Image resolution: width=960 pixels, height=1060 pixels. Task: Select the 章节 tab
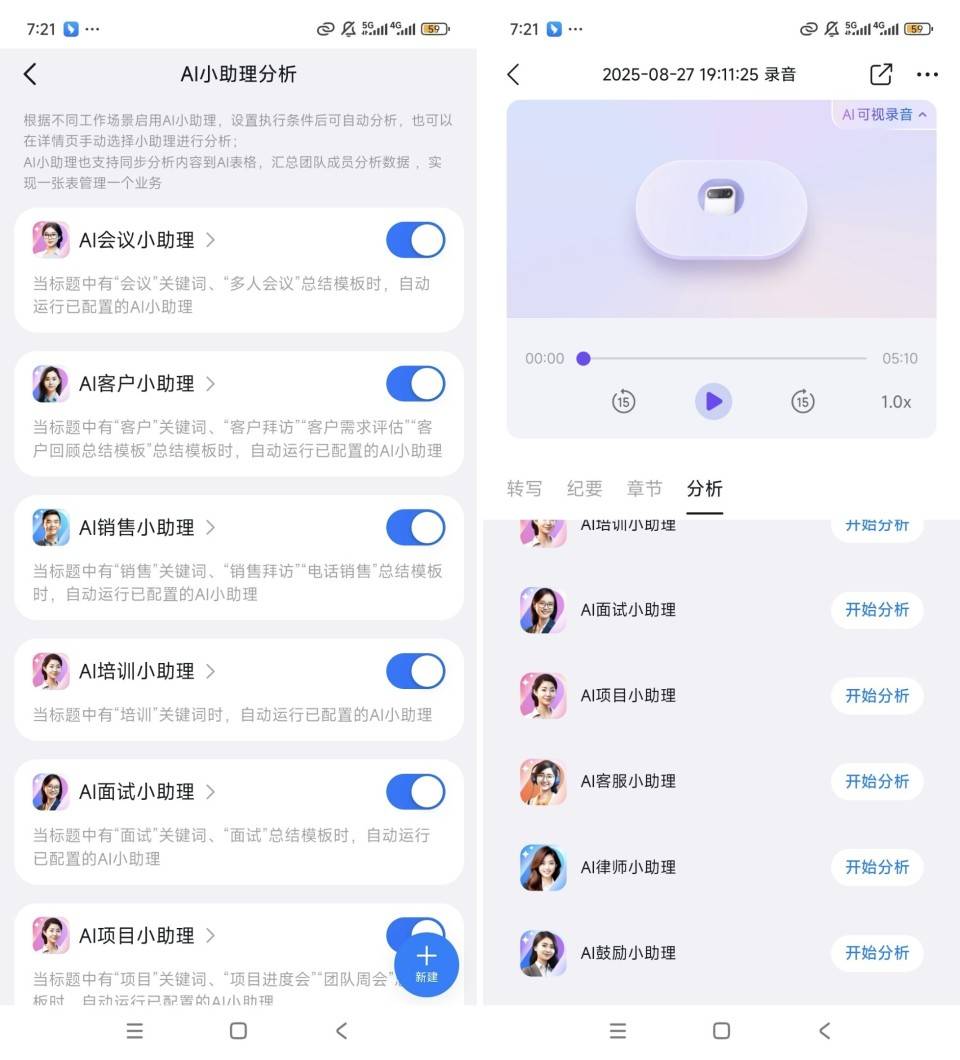[644, 488]
